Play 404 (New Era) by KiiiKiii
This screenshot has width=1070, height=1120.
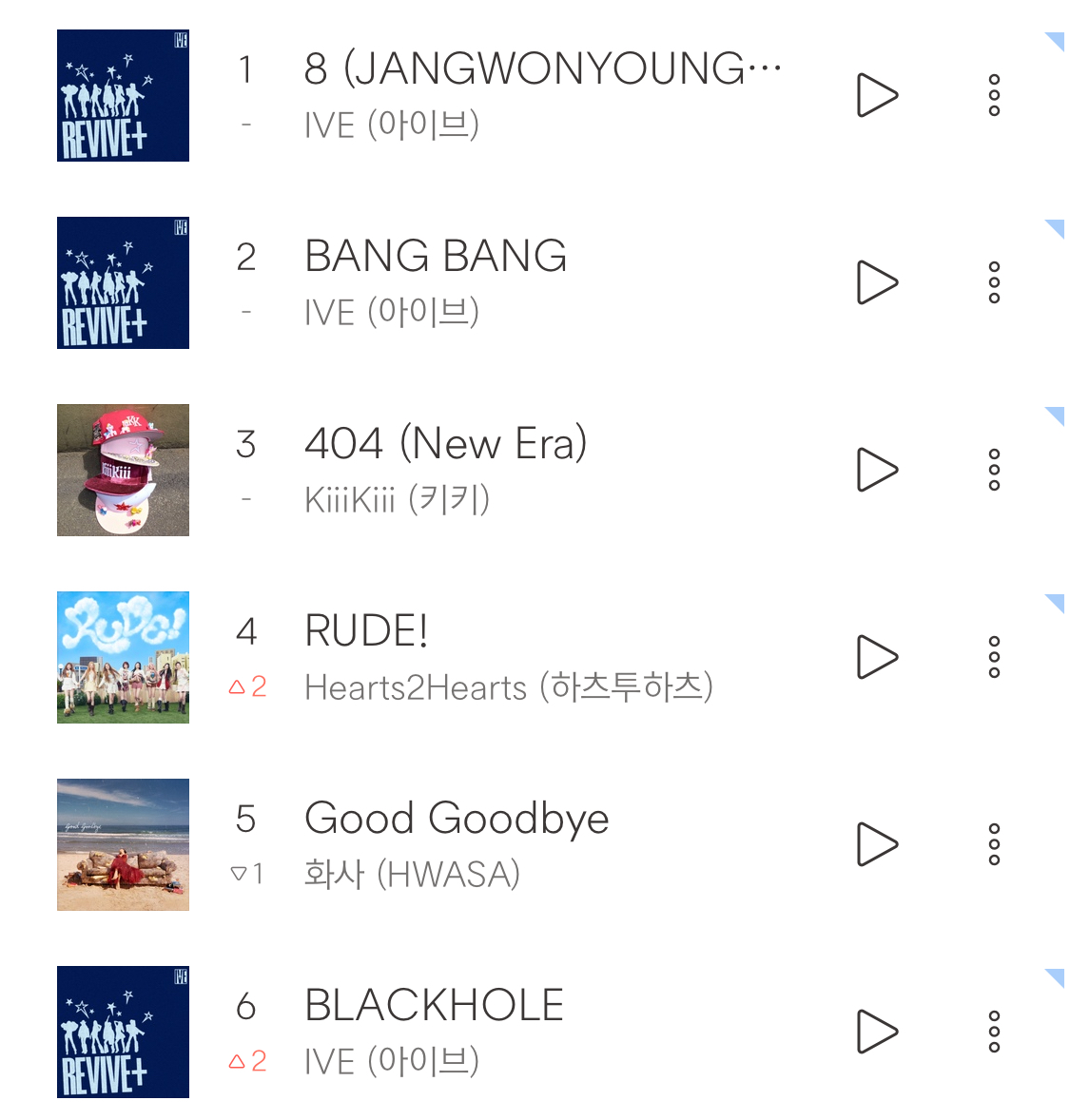click(876, 470)
